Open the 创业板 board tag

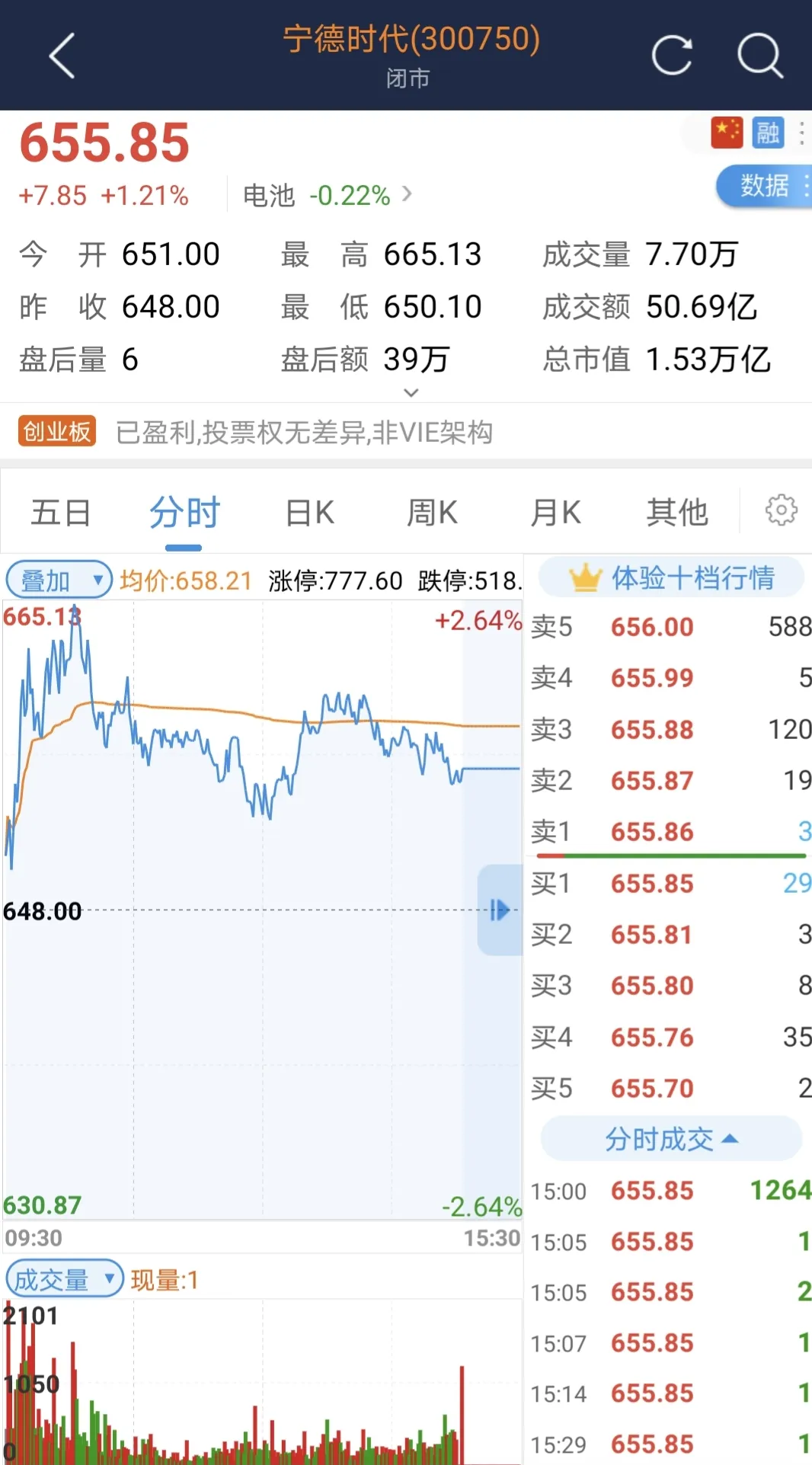click(x=57, y=431)
